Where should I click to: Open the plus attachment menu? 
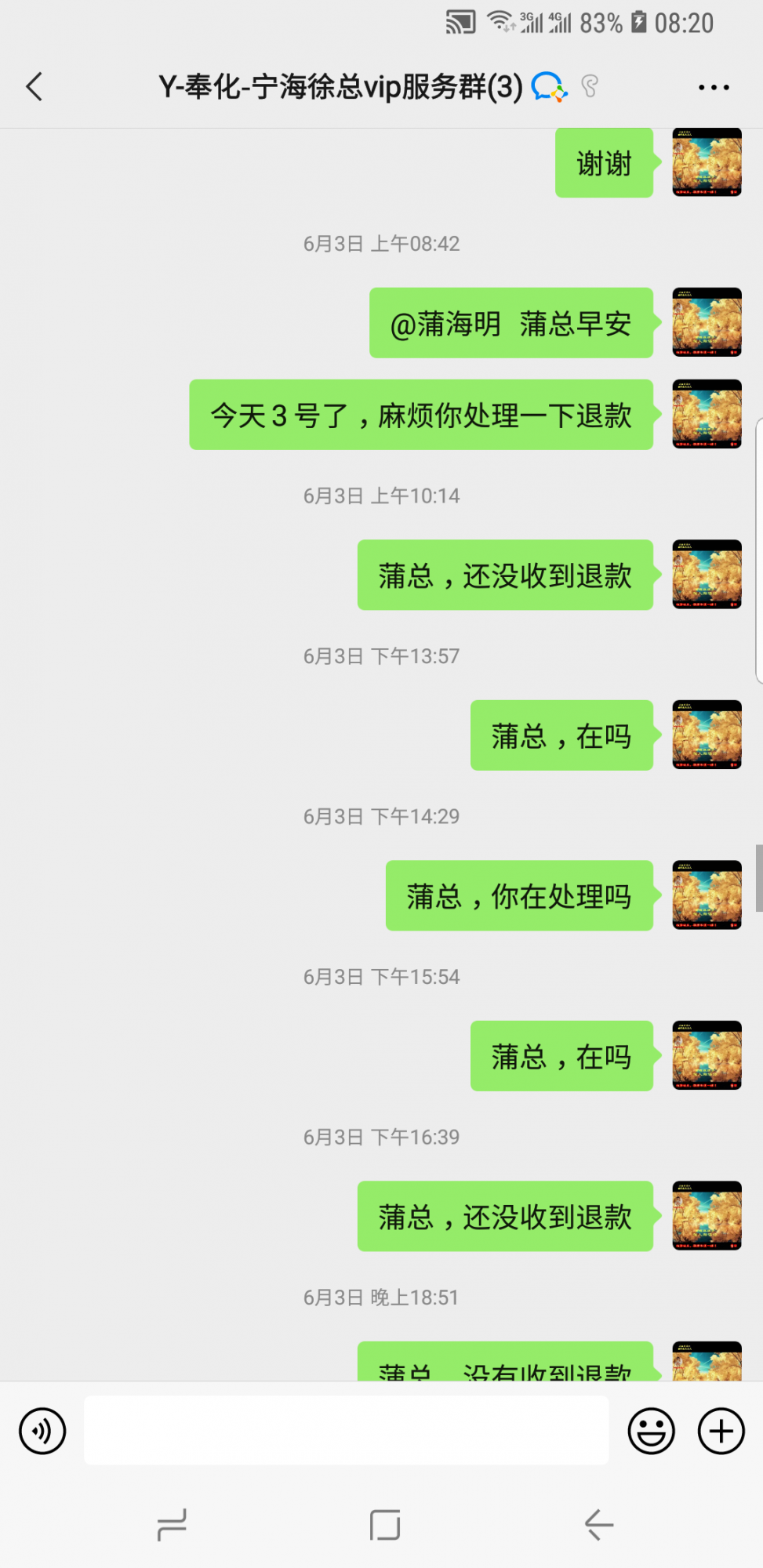click(721, 1431)
